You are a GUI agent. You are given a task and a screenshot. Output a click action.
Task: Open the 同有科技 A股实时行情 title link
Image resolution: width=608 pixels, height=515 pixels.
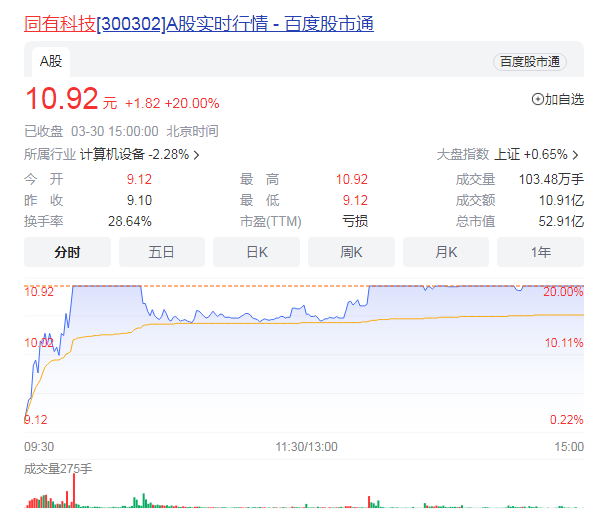pos(198,22)
